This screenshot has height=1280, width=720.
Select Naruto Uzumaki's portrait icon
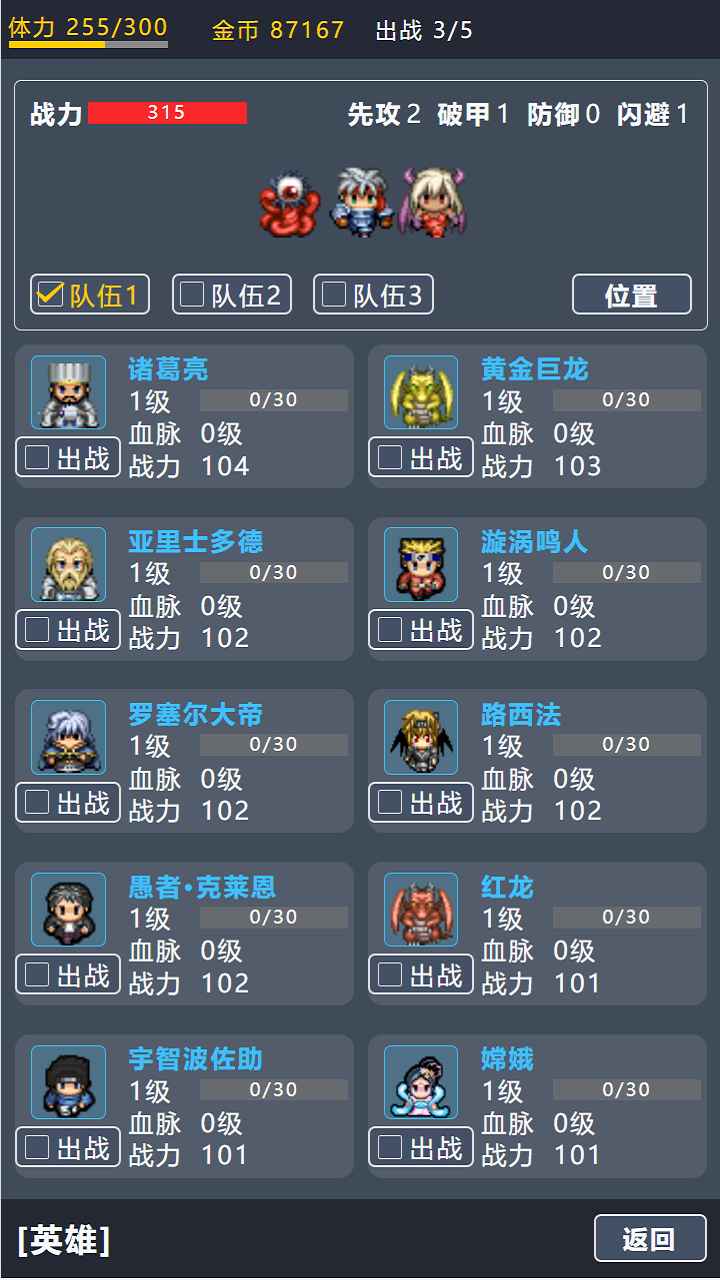coord(420,565)
